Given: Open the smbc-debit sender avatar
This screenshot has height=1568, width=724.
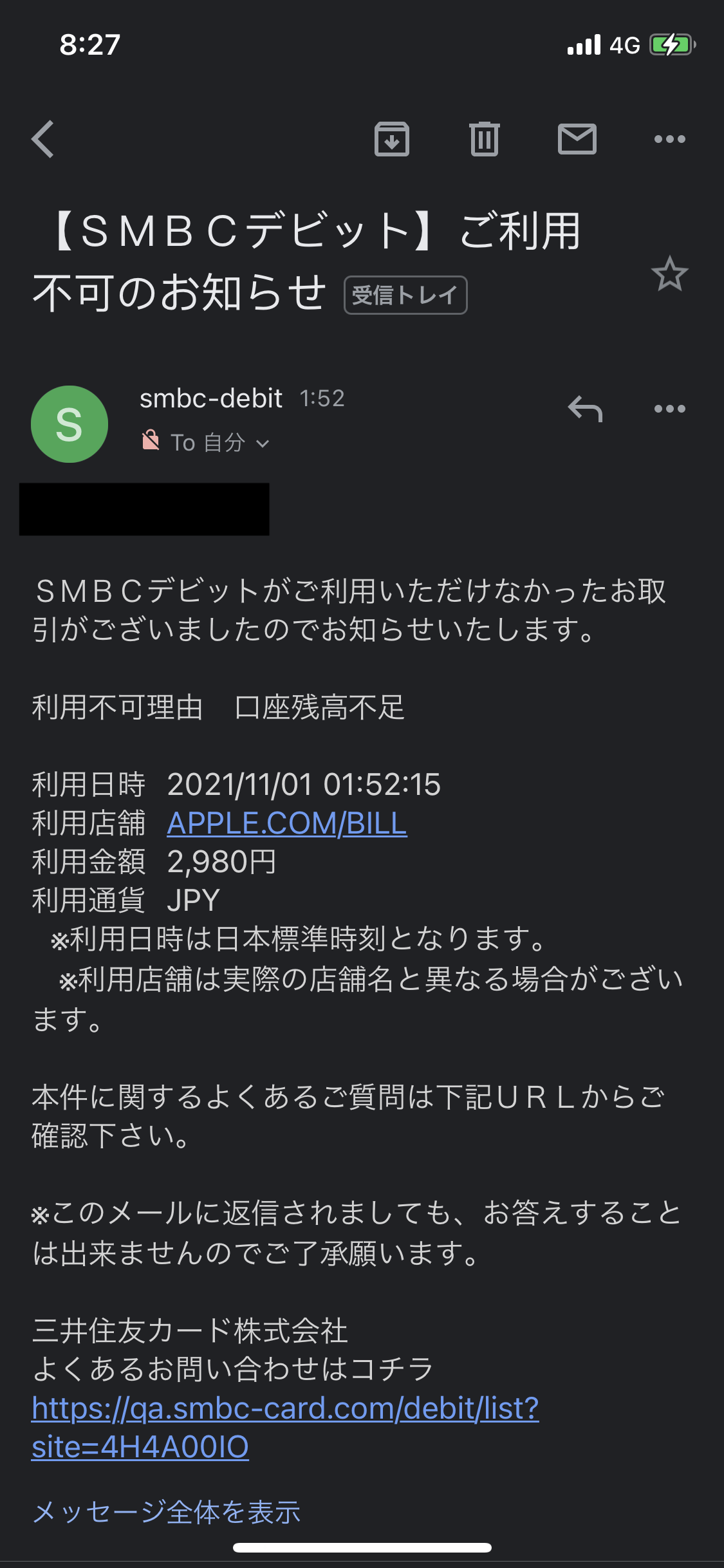Looking at the screenshot, I should click(x=70, y=424).
